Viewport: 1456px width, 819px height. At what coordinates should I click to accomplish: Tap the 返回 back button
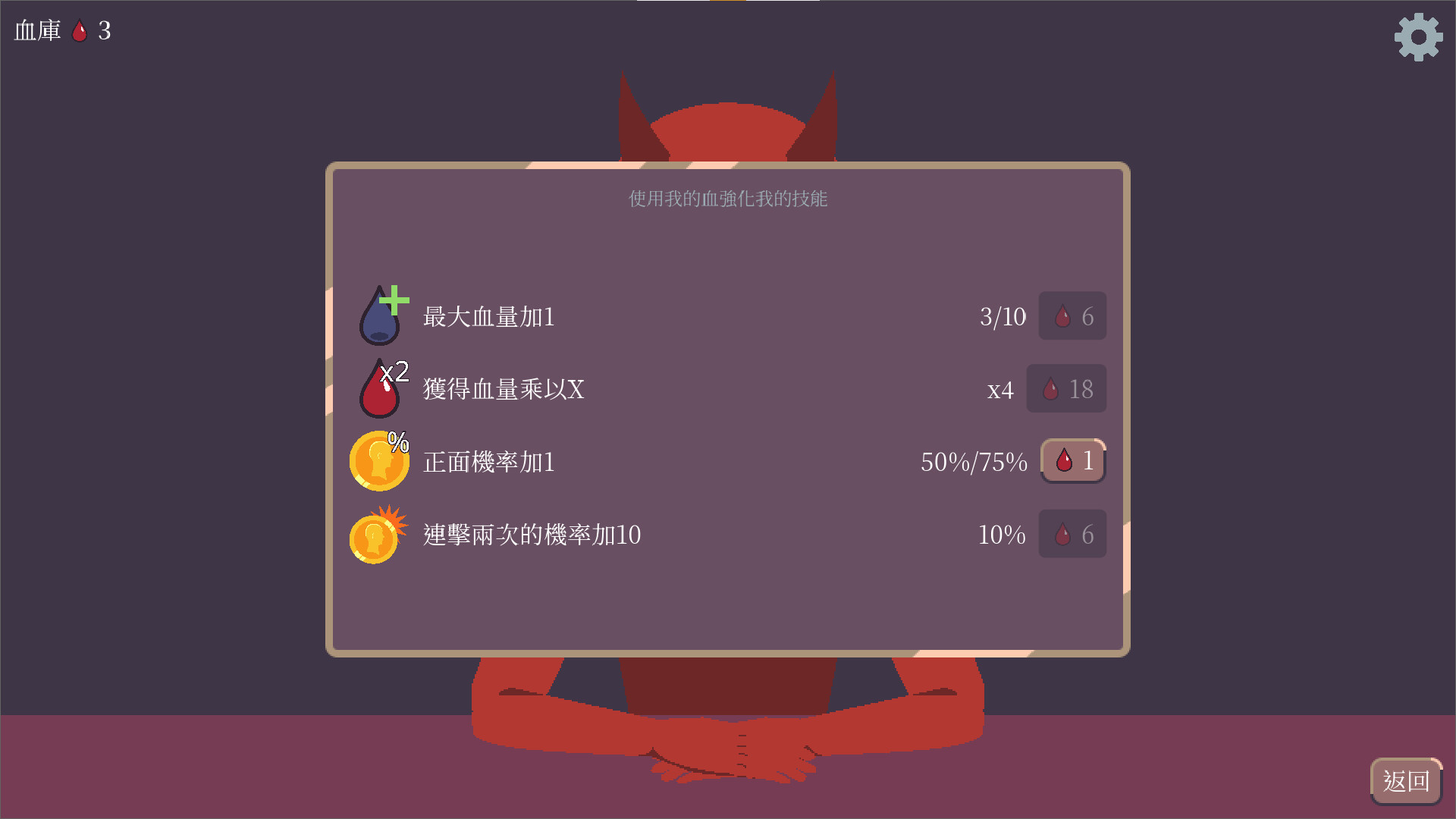(x=1405, y=780)
